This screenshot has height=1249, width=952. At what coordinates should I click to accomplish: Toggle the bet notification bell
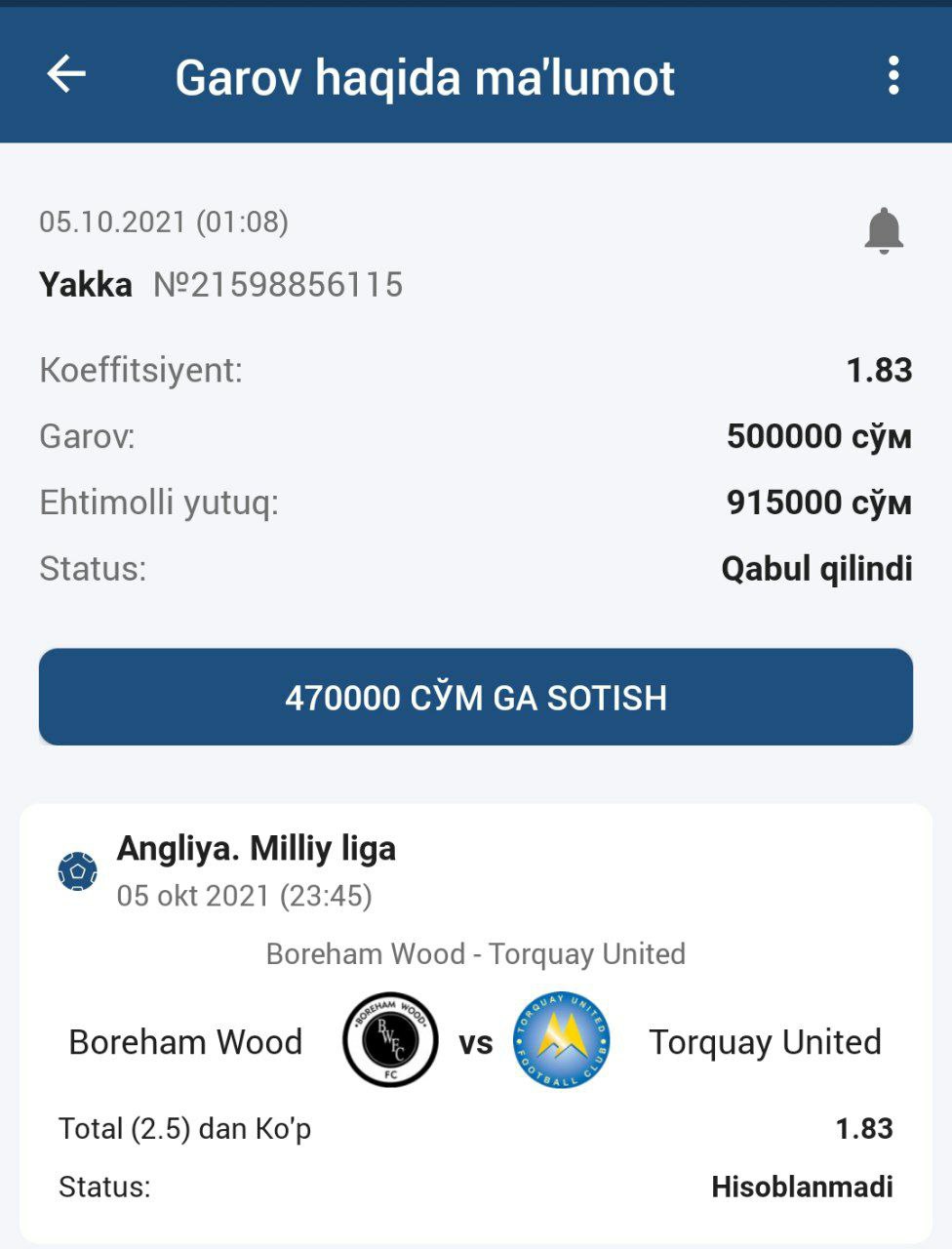pos(884,231)
